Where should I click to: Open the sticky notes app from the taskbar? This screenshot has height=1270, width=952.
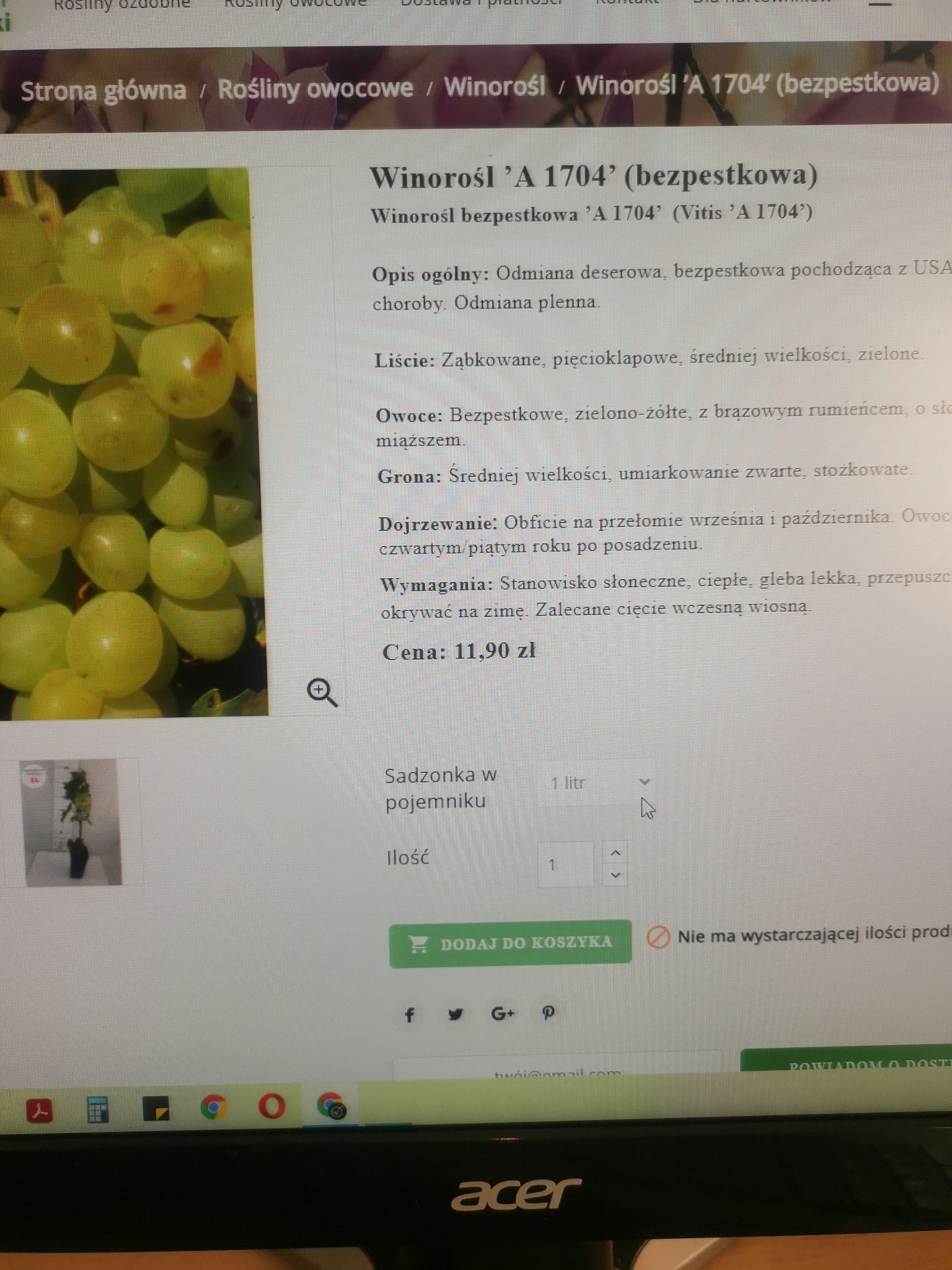156,1109
